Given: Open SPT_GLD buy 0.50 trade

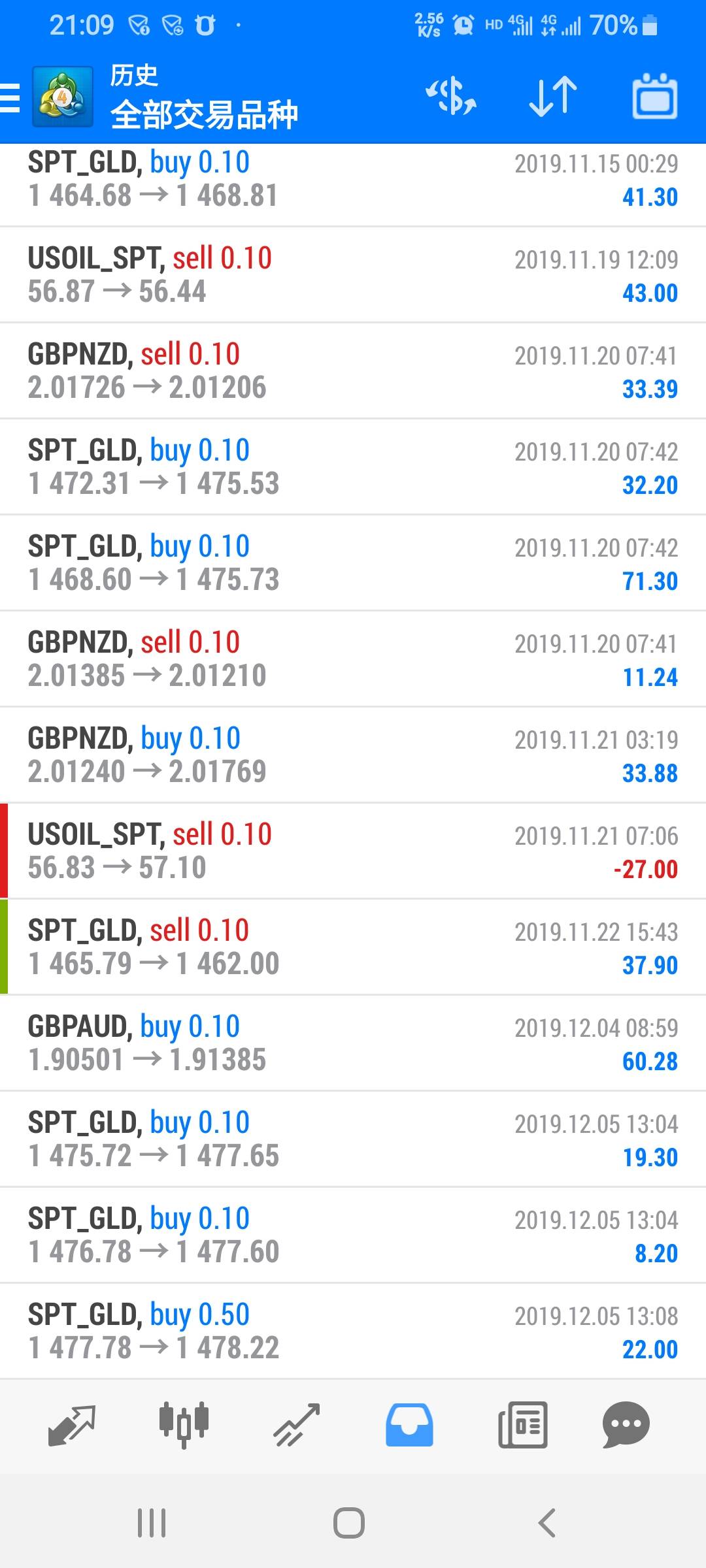Looking at the screenshot, I should pyautogui.click(x=353, y=1331).
